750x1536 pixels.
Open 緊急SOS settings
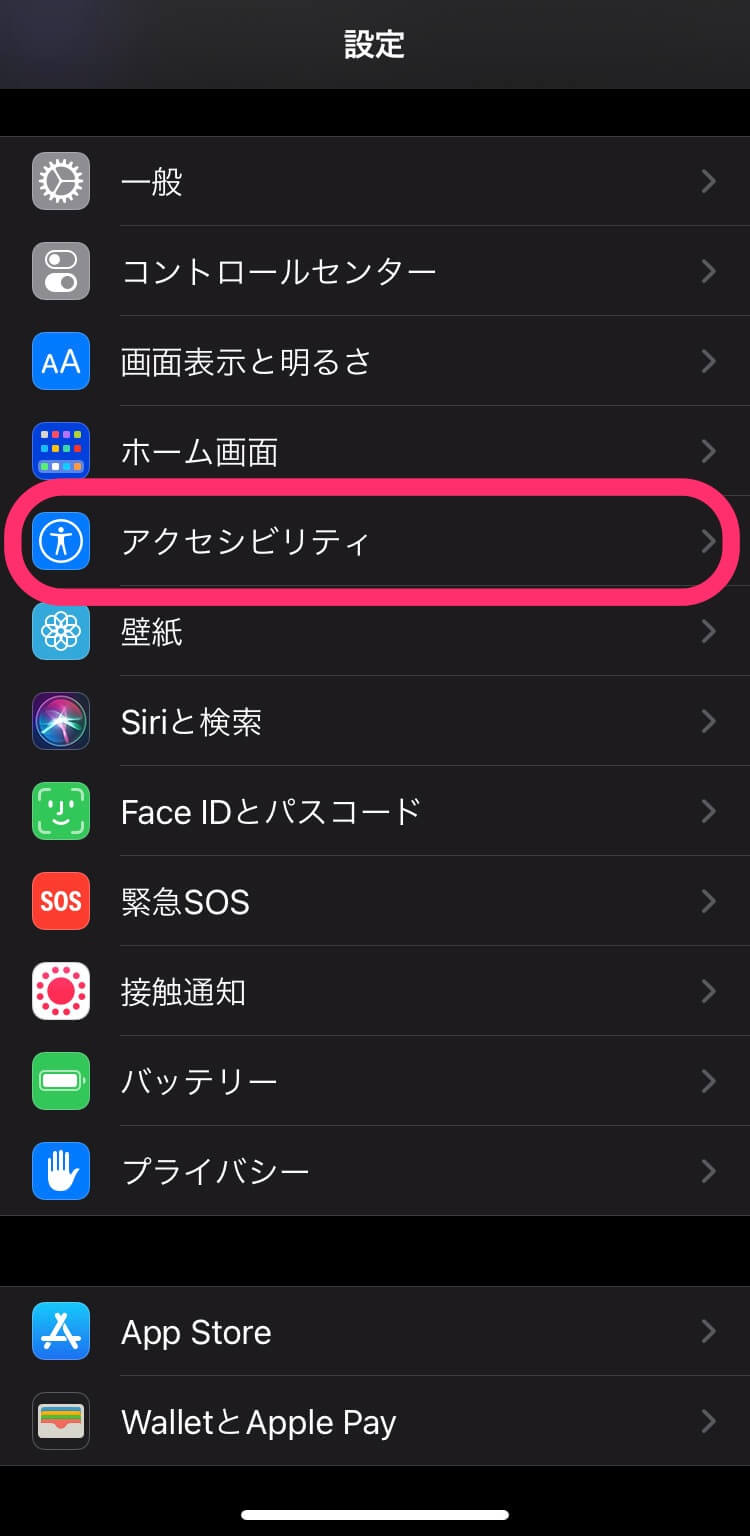[375, 902]
